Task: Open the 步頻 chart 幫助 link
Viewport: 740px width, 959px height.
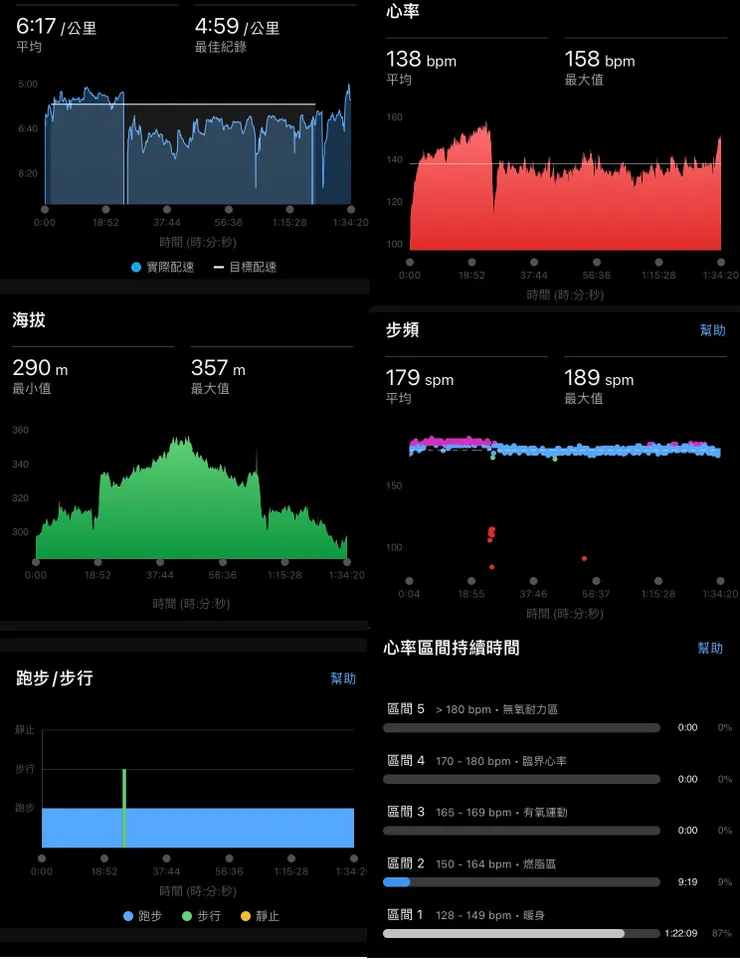Action: (711, 331)
